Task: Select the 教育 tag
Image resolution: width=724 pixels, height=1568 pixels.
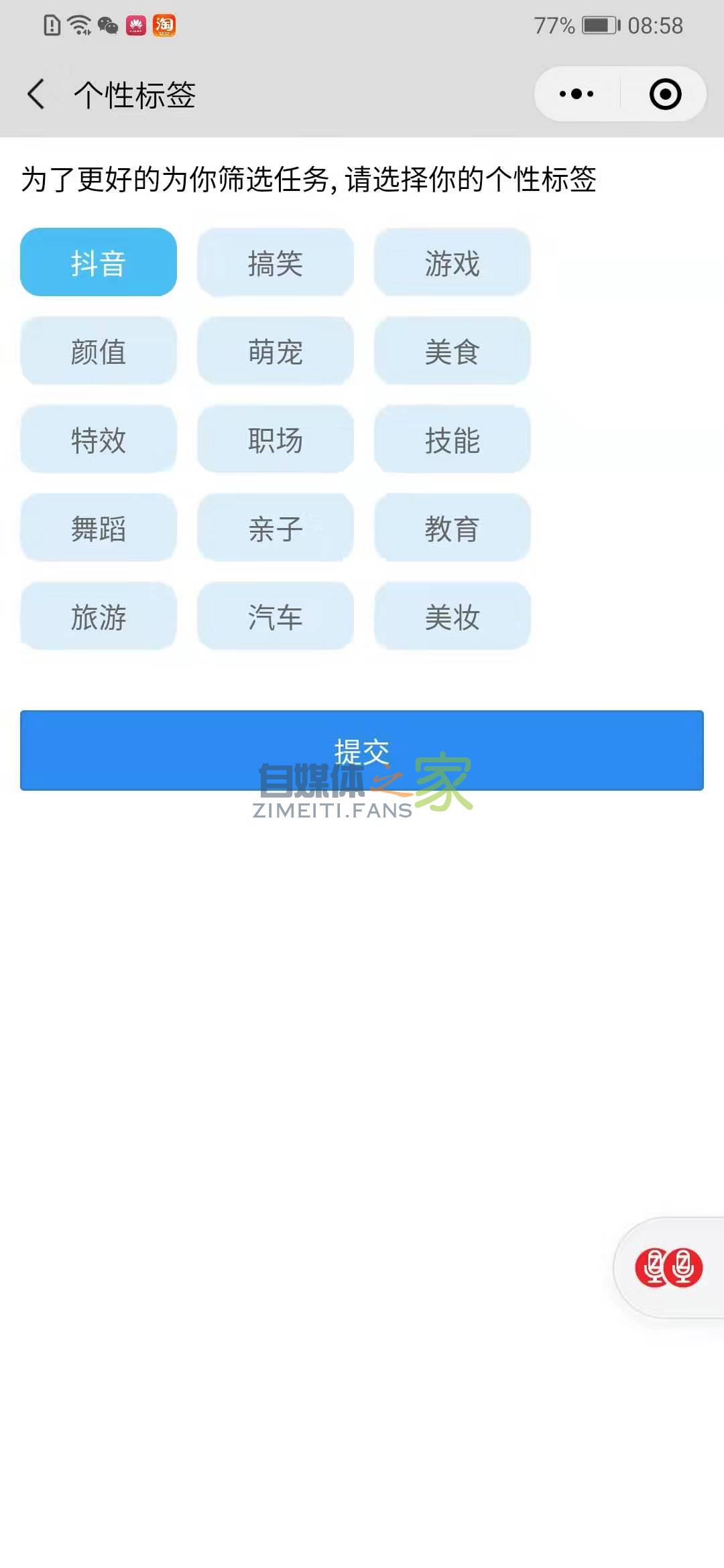Action: coord(452,529)
